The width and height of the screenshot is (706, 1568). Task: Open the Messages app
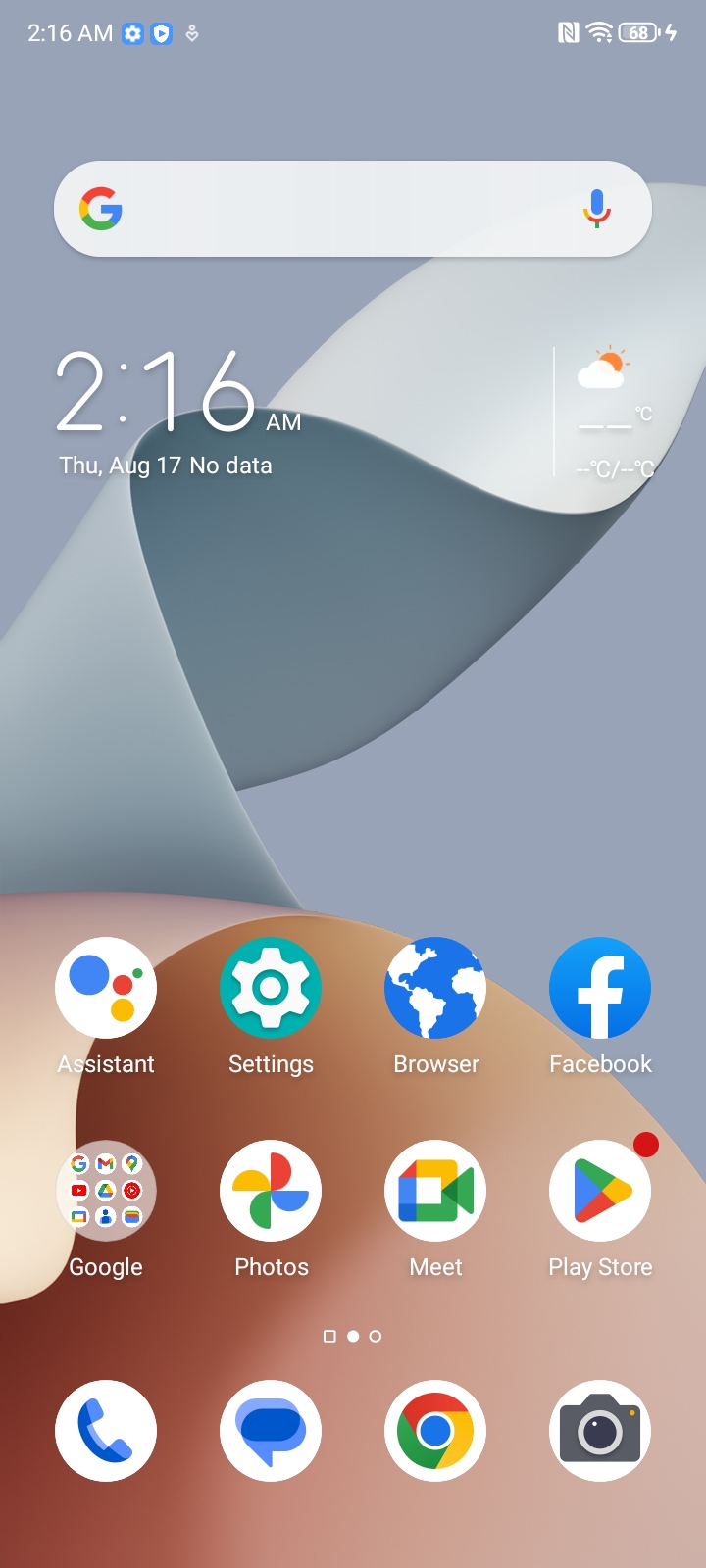click(x=271, y=1431)
